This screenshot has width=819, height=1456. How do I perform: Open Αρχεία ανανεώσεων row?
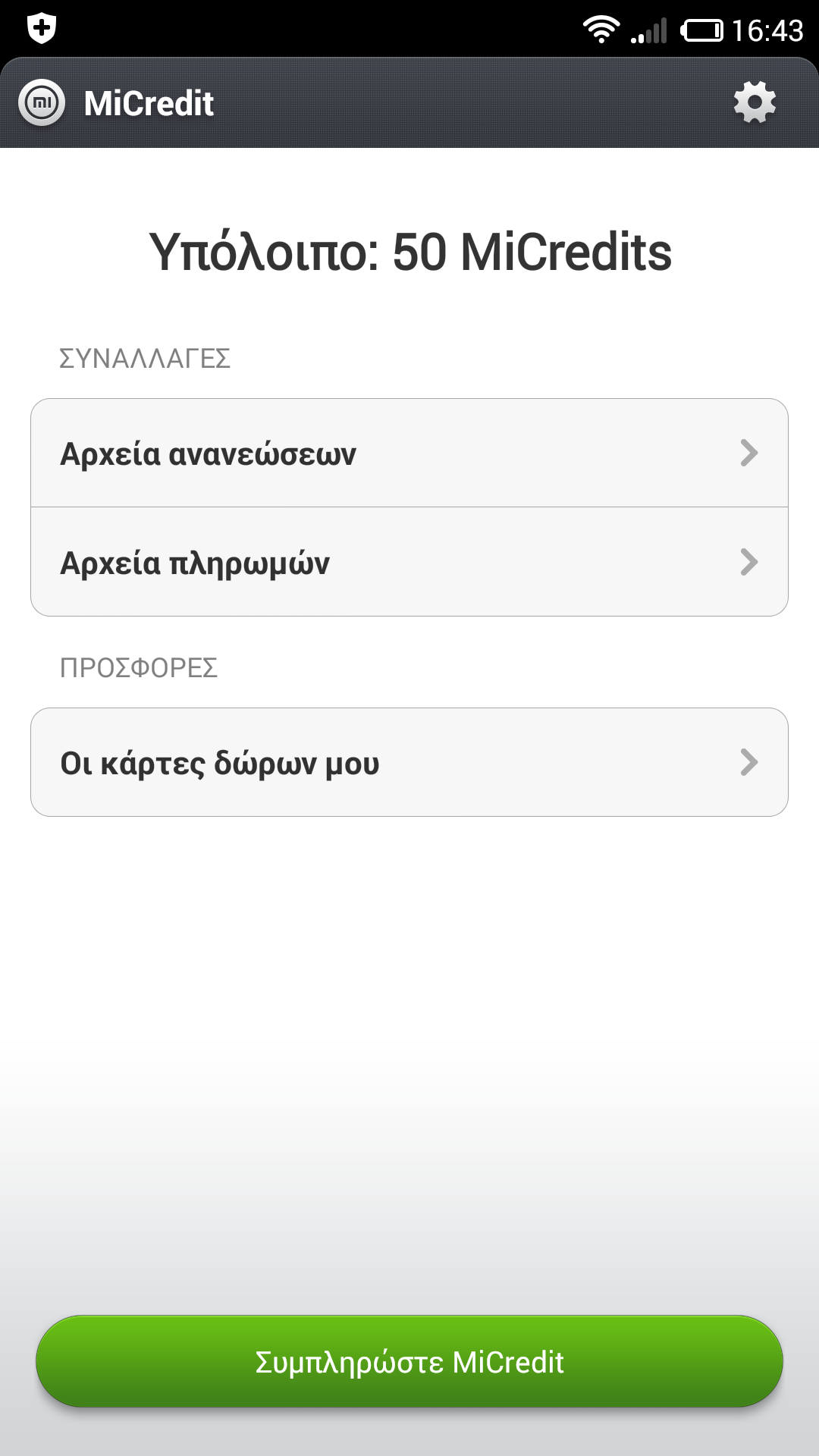[409, 453]
